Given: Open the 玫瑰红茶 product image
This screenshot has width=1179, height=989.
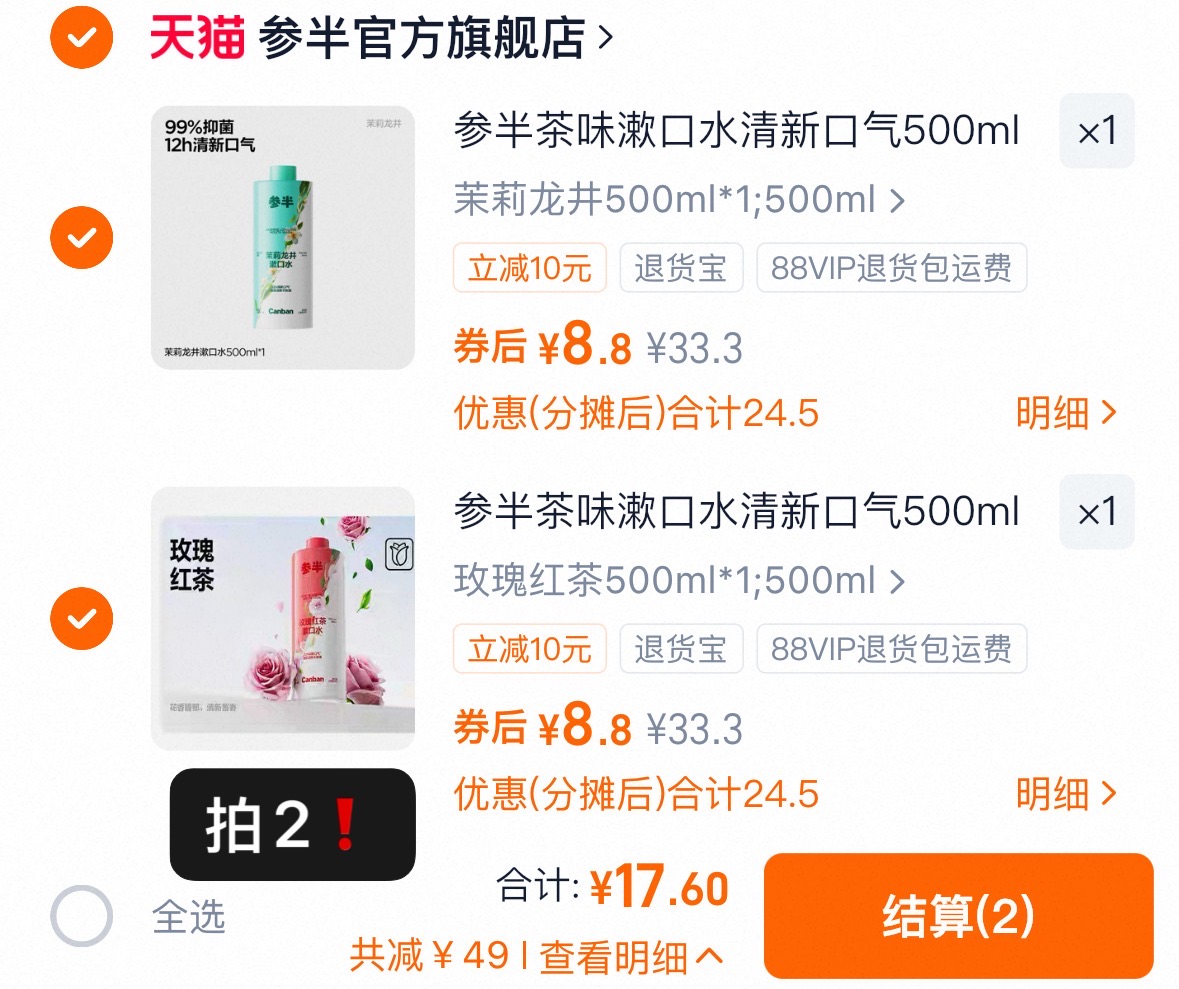Looking at the screenshot, I should (x=283, y=618).
